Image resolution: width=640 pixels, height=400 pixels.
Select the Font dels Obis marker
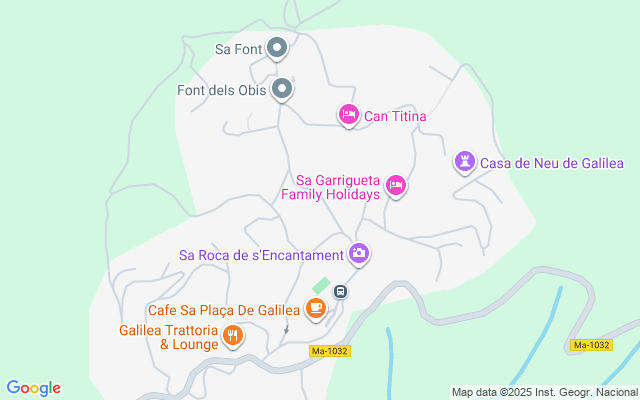pos(282,89)
